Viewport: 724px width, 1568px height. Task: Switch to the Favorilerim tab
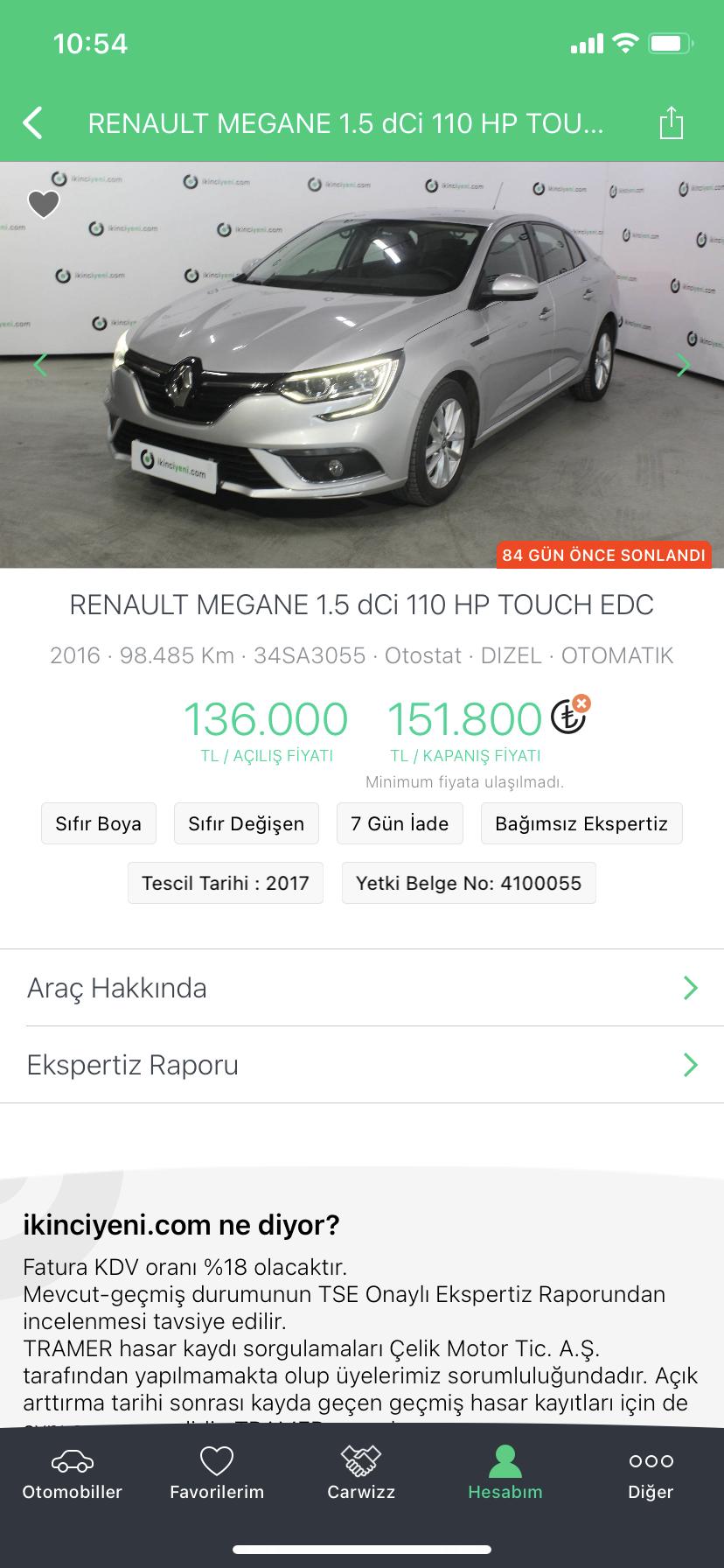tap(217, 1474)
